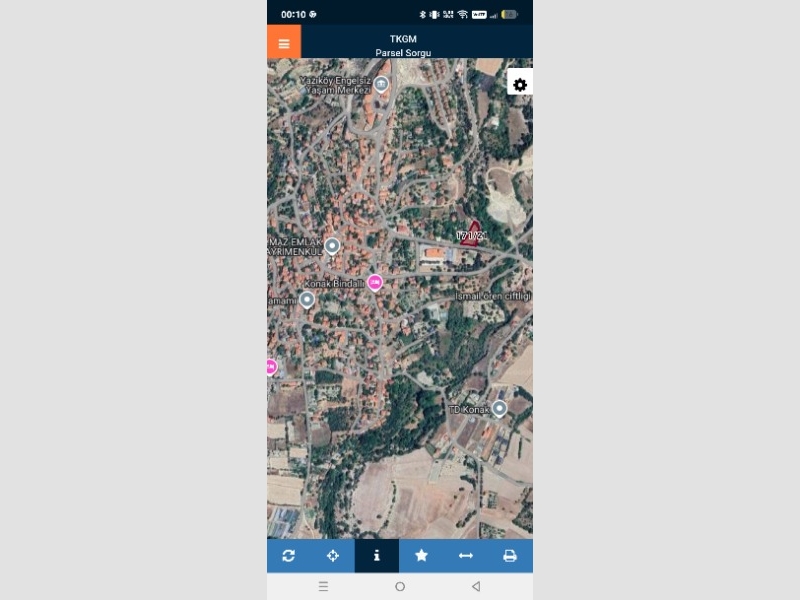Go back using system navigation

click(476, 586)
